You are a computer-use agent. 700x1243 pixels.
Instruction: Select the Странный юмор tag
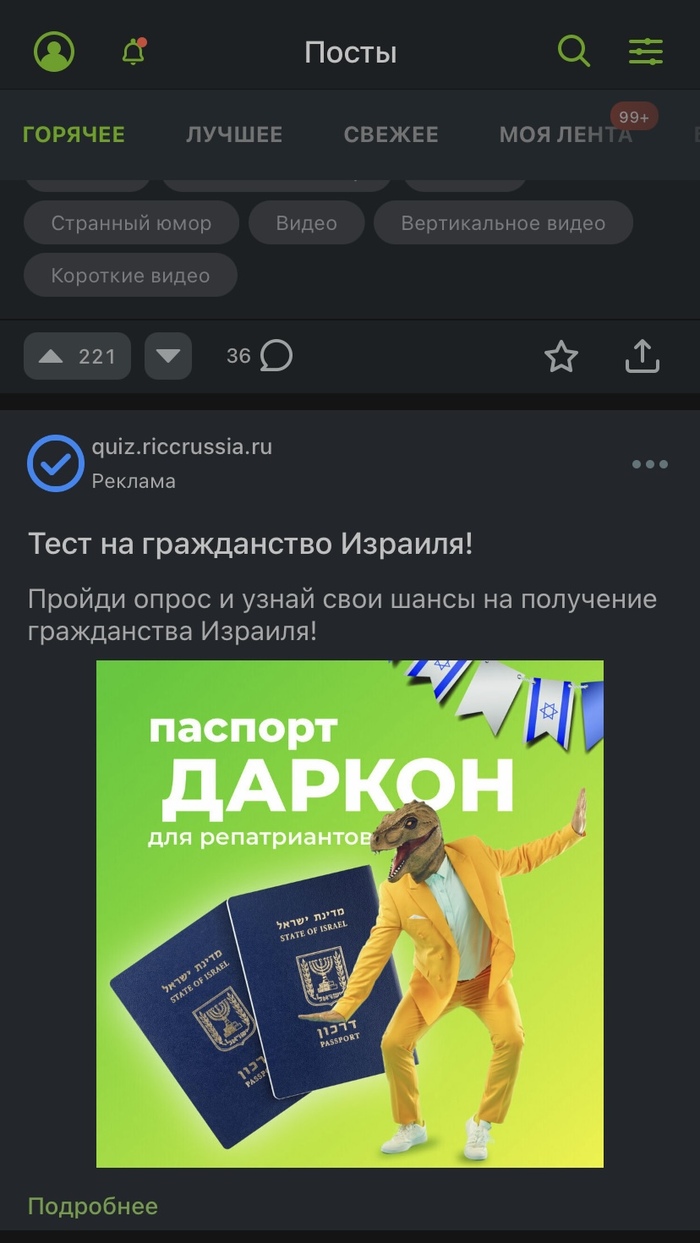tap(131, 223)
